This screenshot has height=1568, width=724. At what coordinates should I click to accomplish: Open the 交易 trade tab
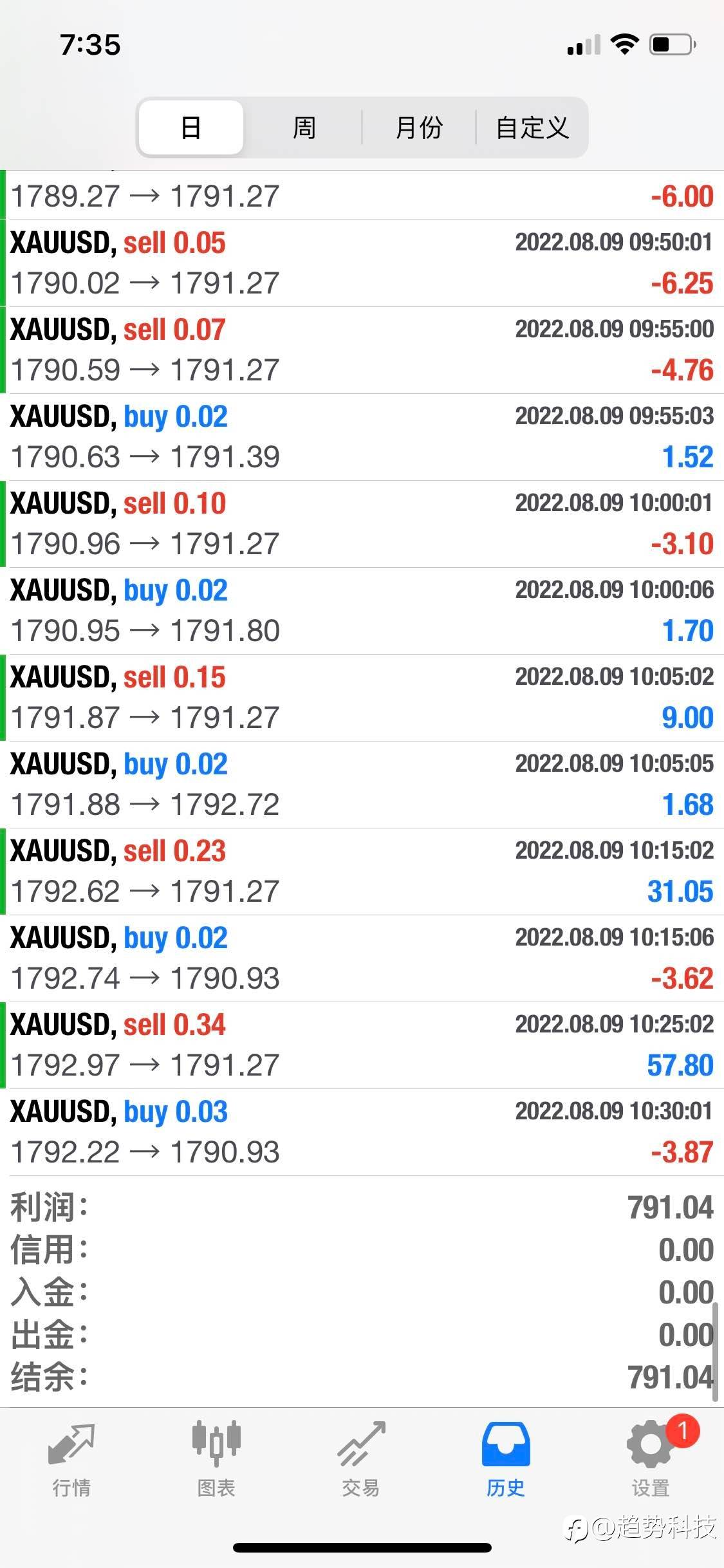click(x=361, y=1460)
